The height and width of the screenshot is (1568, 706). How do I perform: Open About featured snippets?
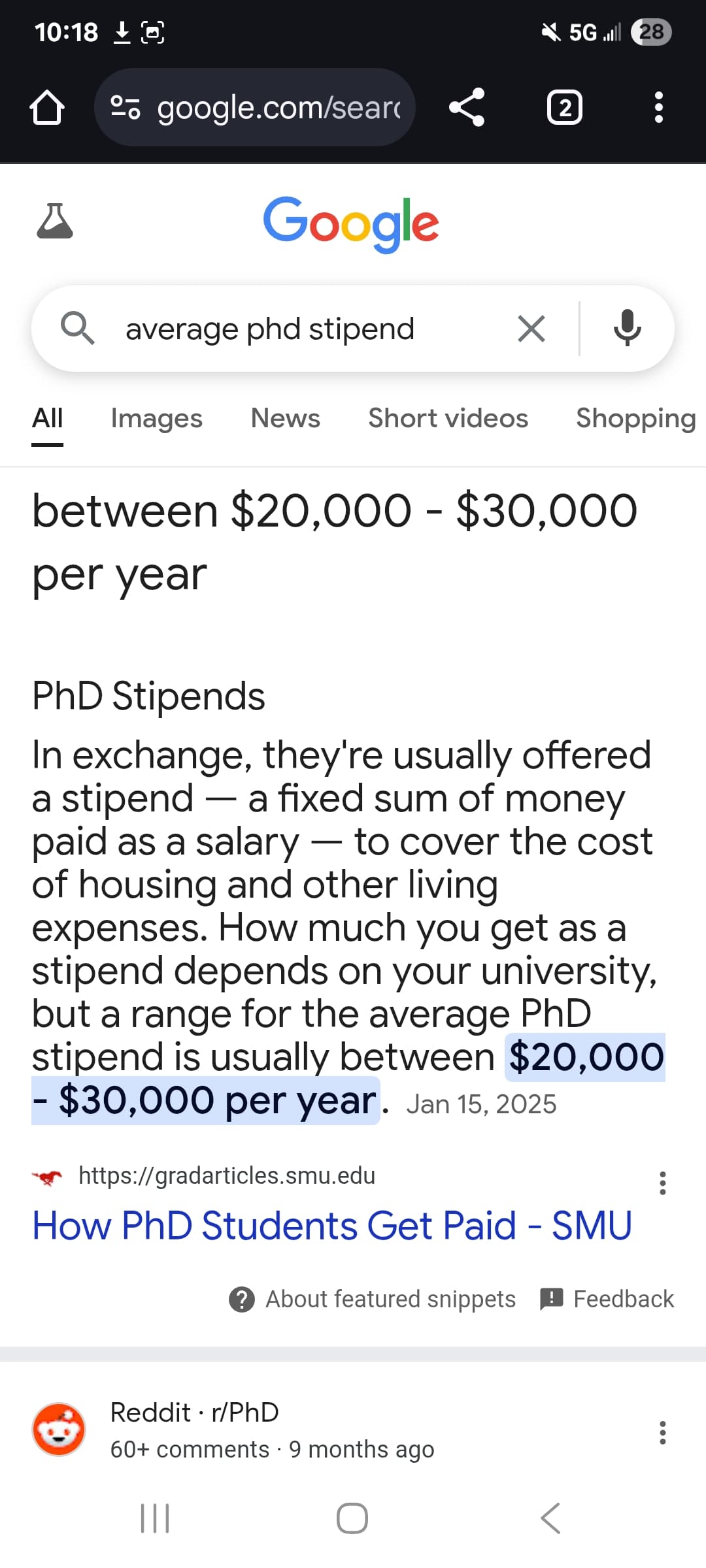(x=373, y=1299)
